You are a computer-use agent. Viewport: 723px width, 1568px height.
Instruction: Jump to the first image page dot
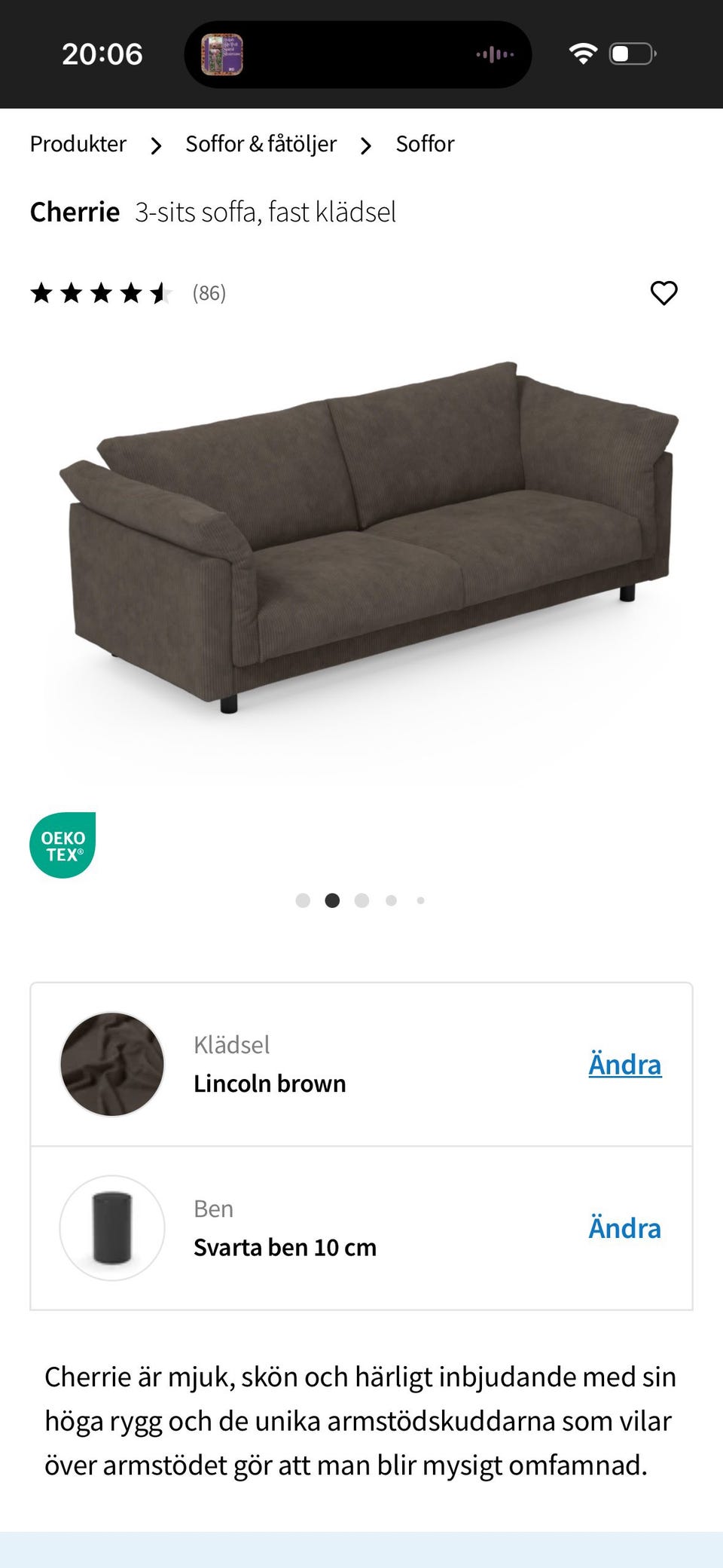[x=303, y=900]
